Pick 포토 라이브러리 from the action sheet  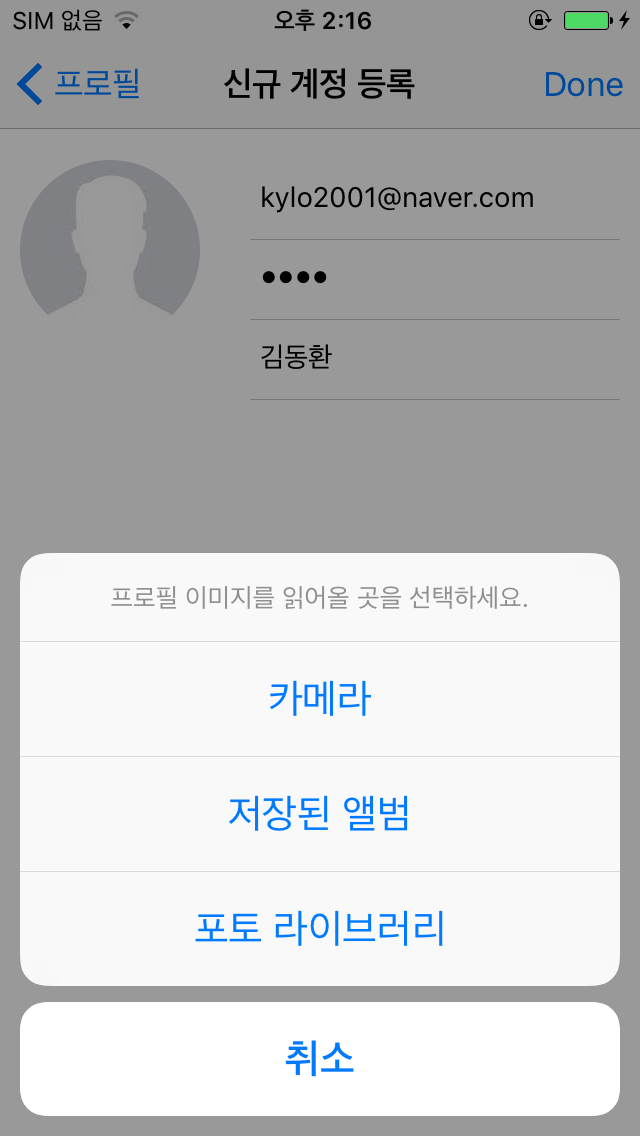pyautogui.click(x=320, y=929)
